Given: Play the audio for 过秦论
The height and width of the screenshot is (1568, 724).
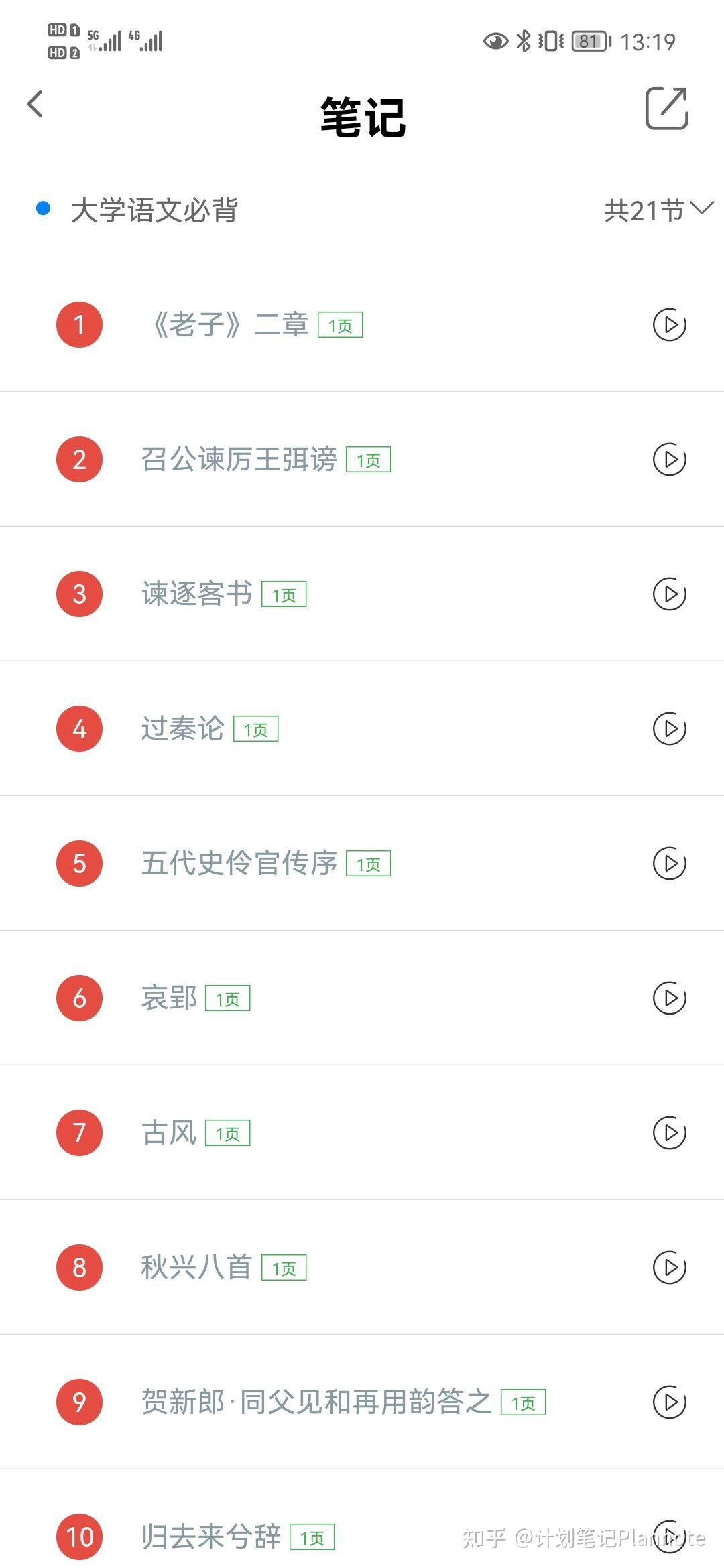Looking at the screenshot, I should tap(669, 729).
